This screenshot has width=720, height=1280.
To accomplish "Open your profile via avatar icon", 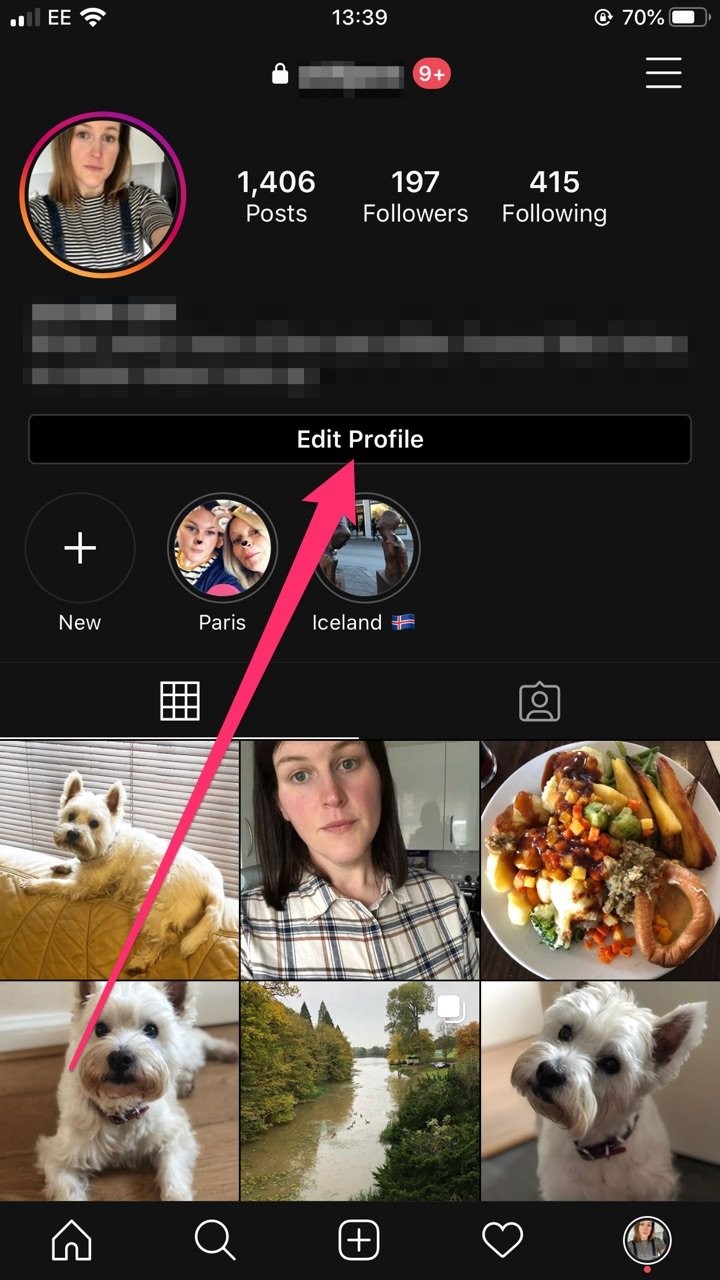I will 648,1241.
